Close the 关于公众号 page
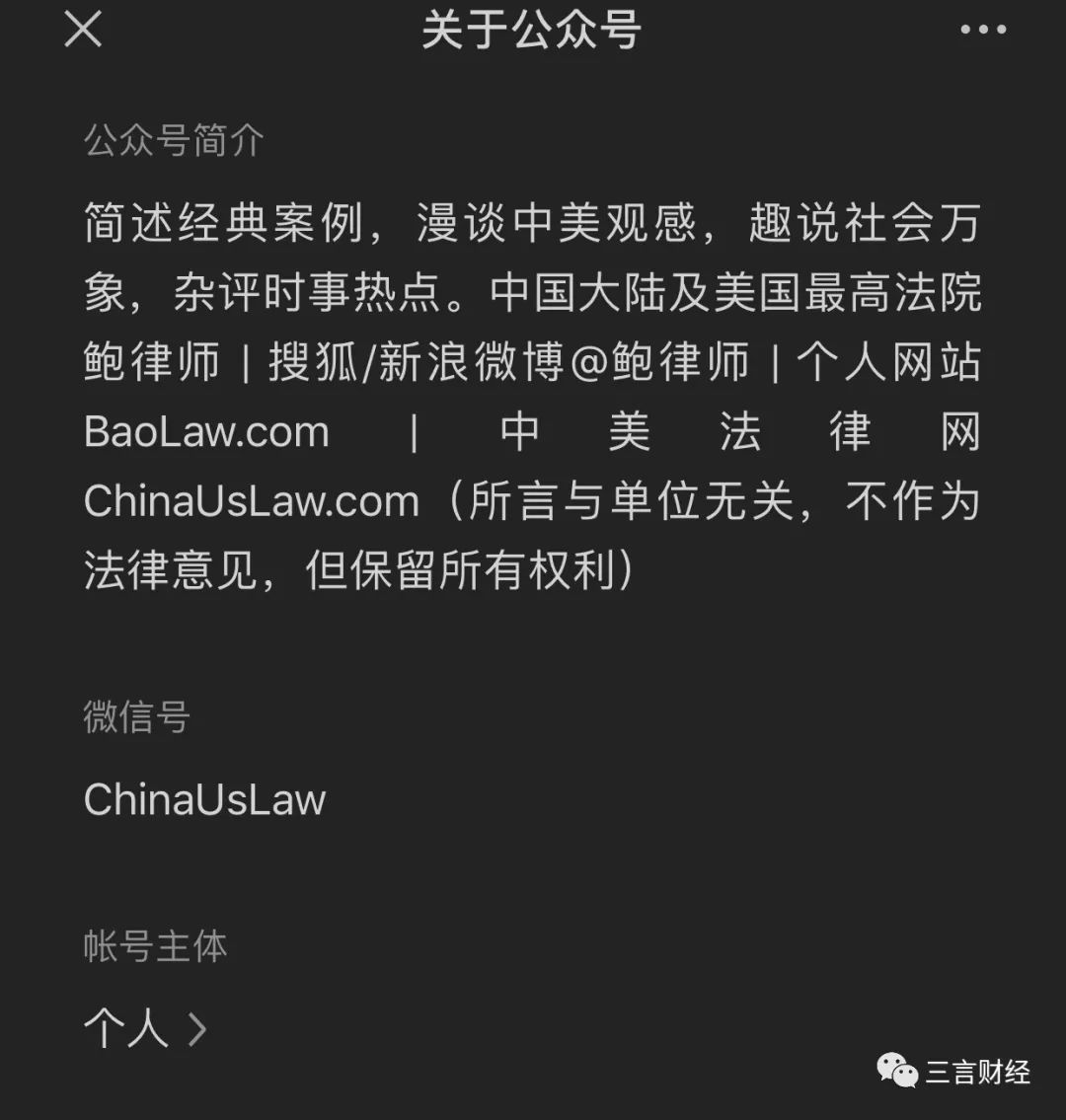The height and width of the screenshot is (1120, 1066). (x=83, y=30)
